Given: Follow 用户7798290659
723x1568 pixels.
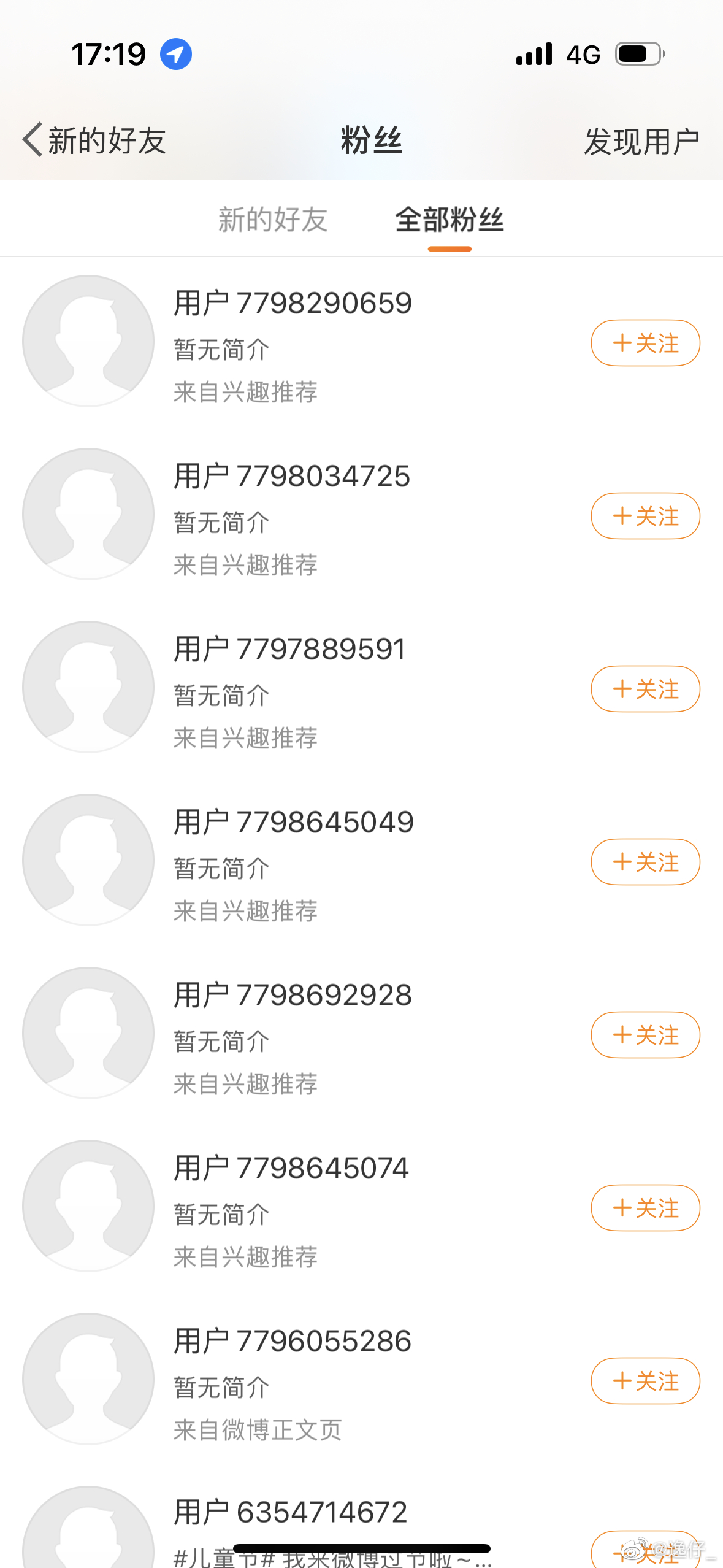Looking at the screenshot, I should [x=645, y=343].
